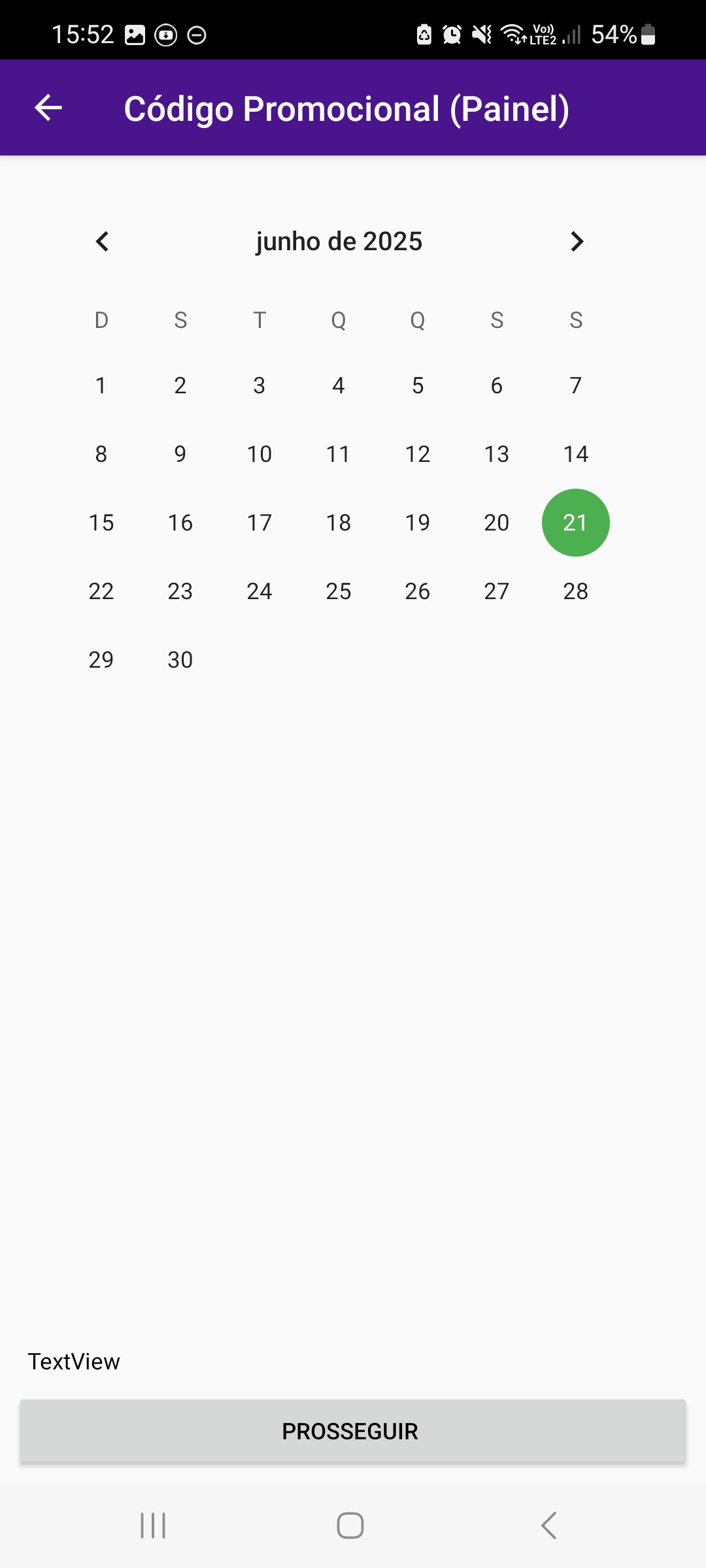Advance to the next month in calendar
This screenshot has width=706, height=1568.
click(x=577, y=242)
